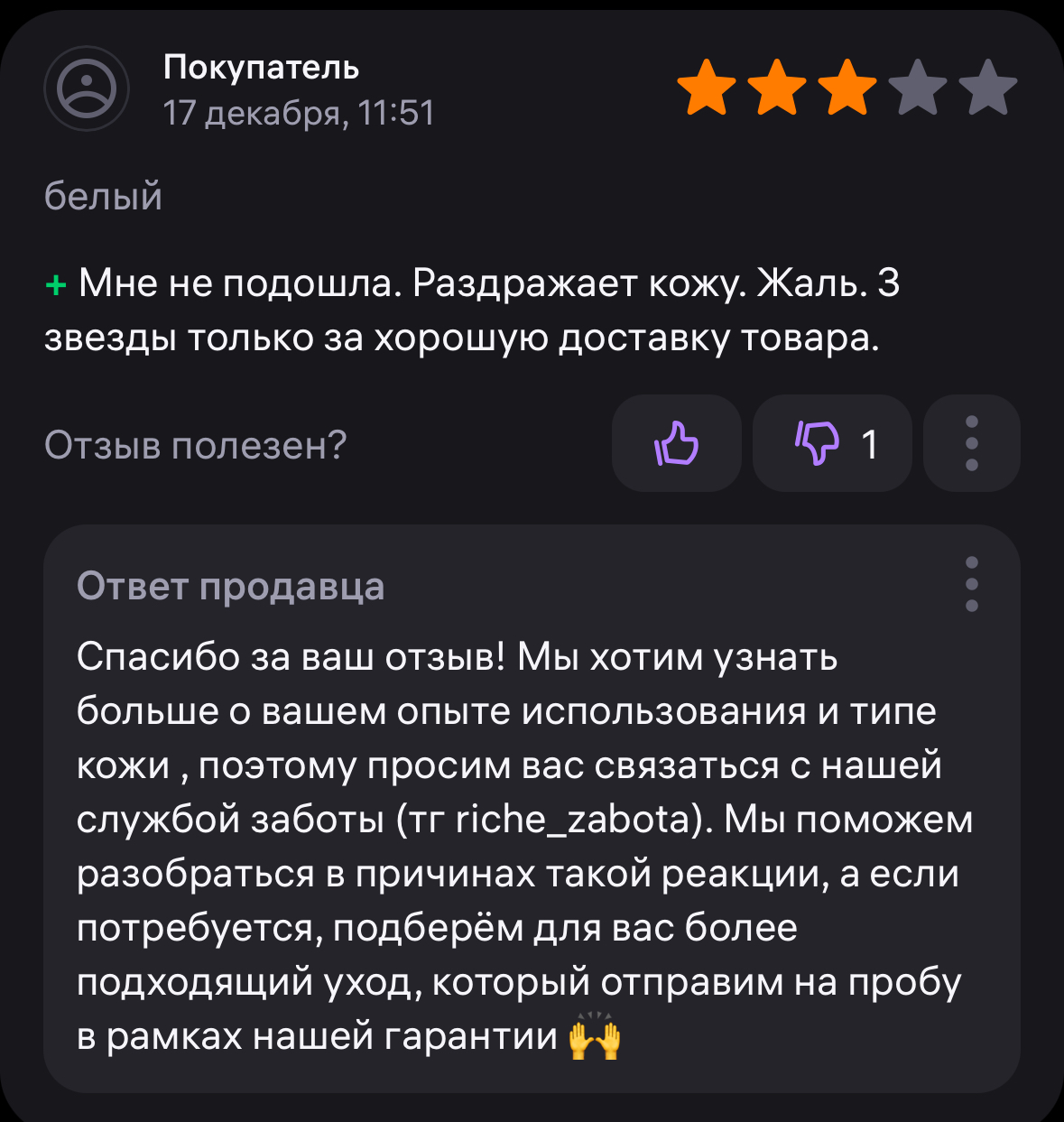1064x1122 pixels.
Task: Mark the review as helpful with thumbs up
Action: tap(676, 443)
